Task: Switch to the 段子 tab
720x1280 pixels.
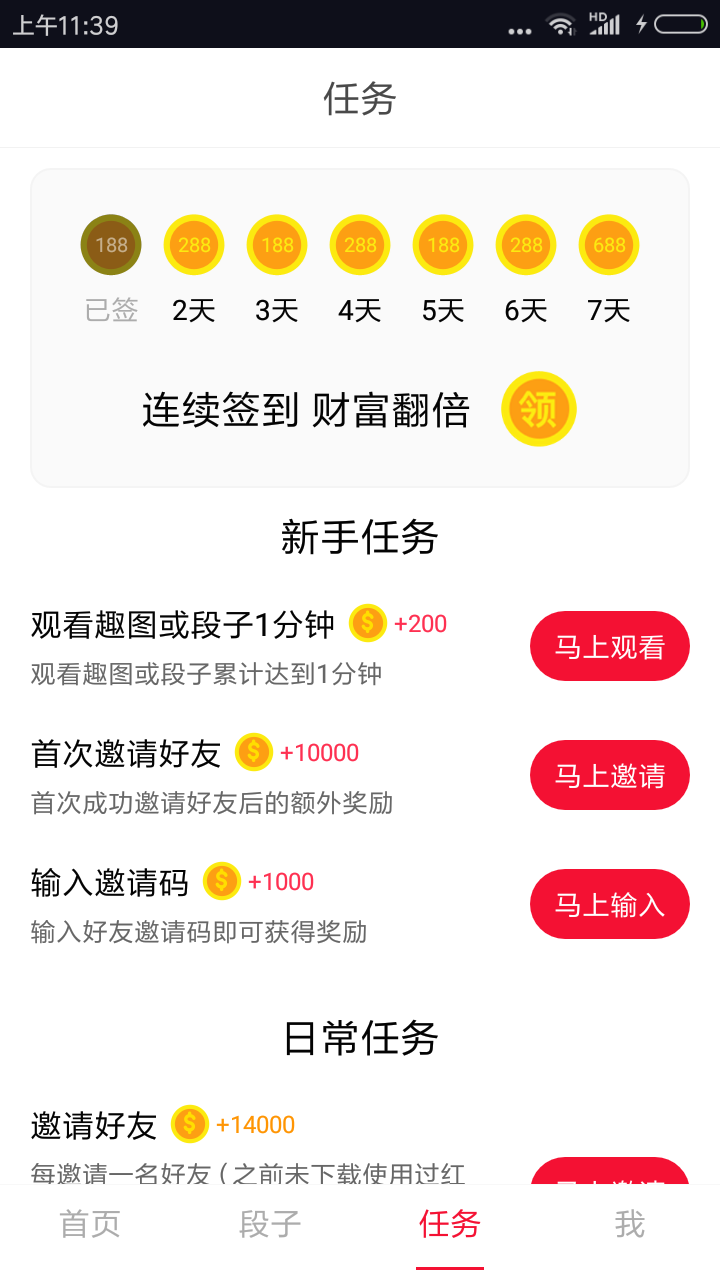Action: (x=270, y=1224)
